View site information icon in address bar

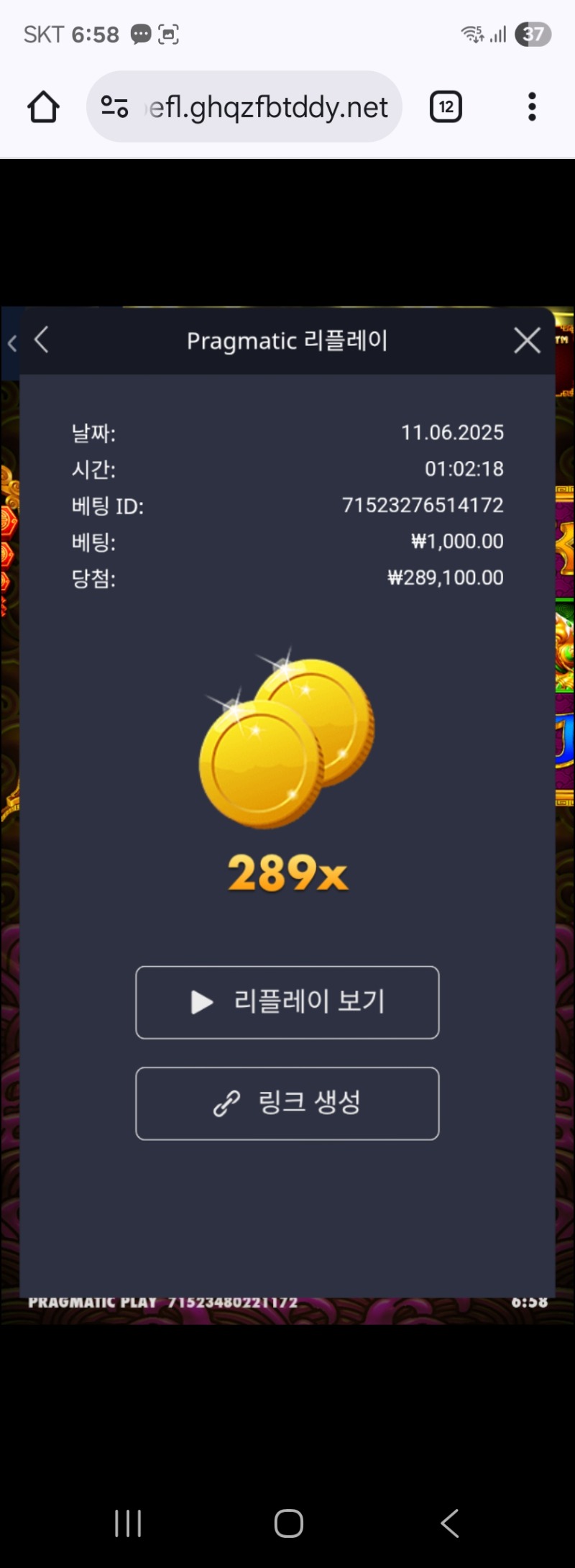pyautogui.click(x=114, y=107)
